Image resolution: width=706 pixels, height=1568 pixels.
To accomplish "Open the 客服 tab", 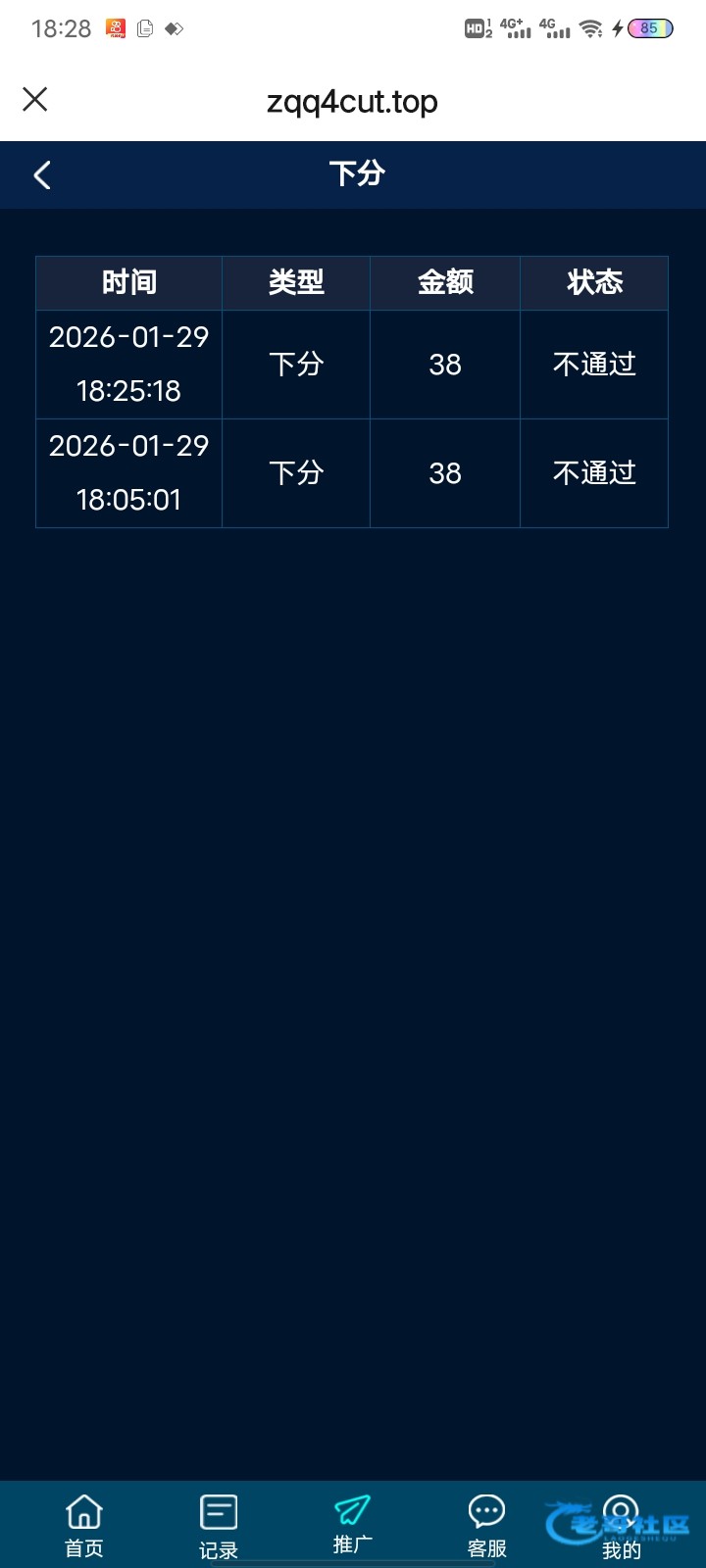I will coord(487,1527).
